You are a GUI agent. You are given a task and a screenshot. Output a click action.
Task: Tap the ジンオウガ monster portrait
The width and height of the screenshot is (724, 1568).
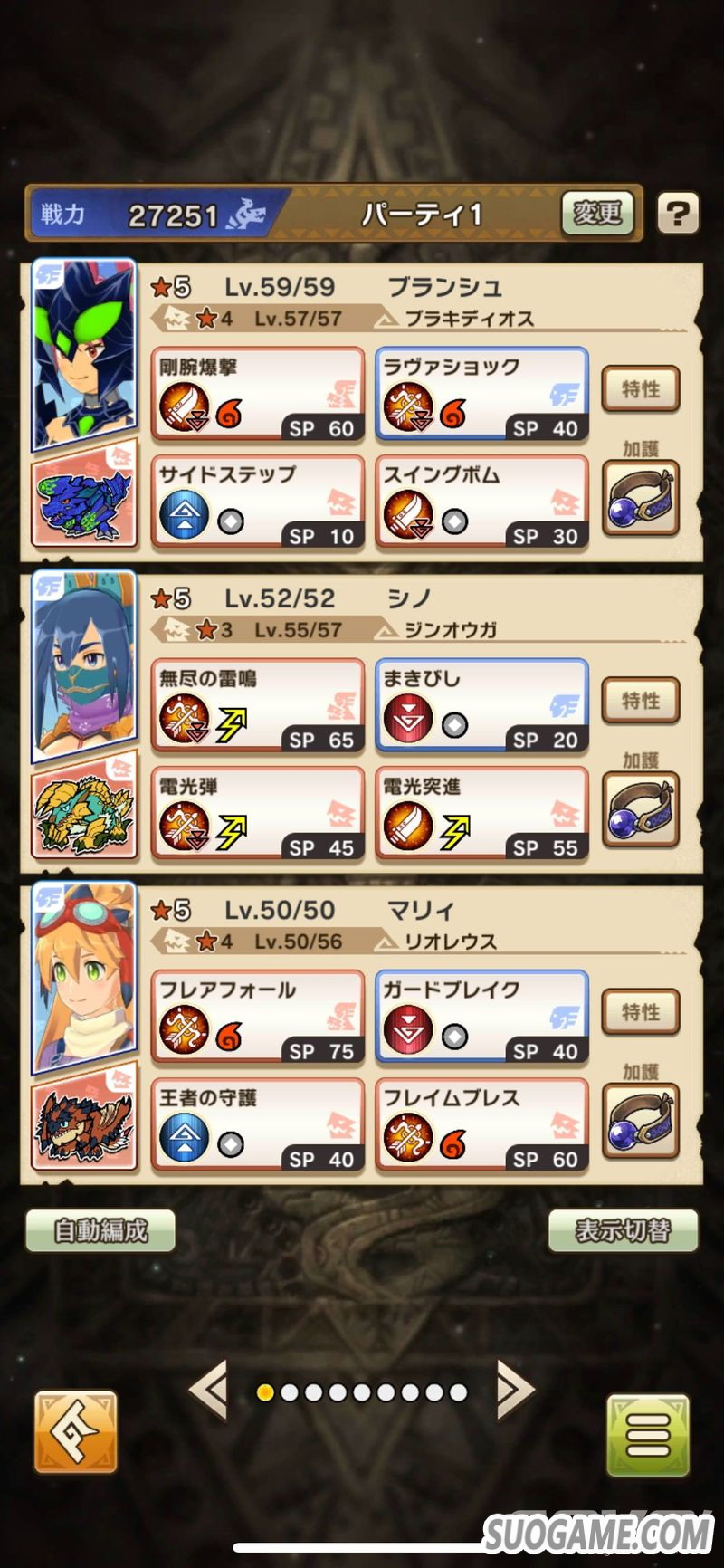tap(84, 806)
